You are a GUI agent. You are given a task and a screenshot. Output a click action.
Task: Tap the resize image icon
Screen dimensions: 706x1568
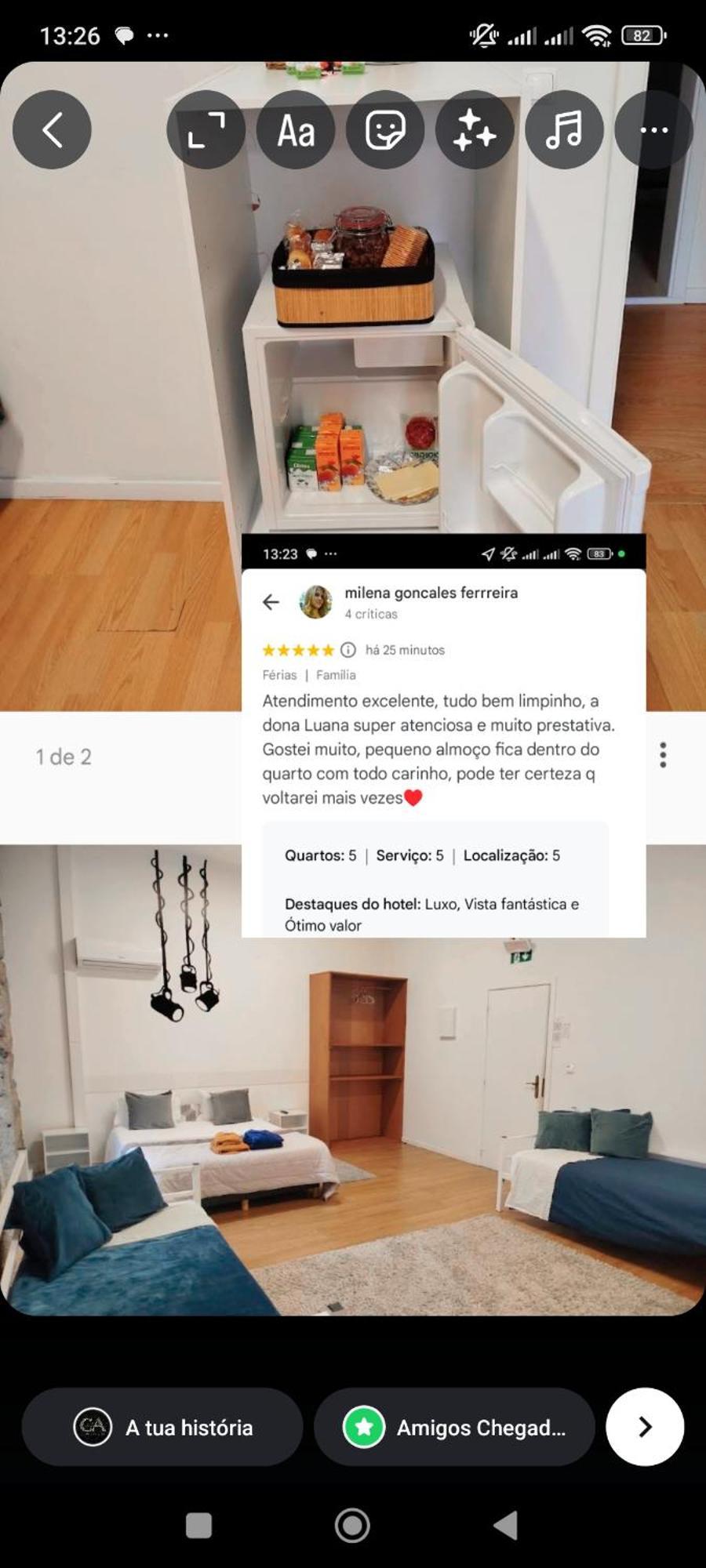pos(206,129)
